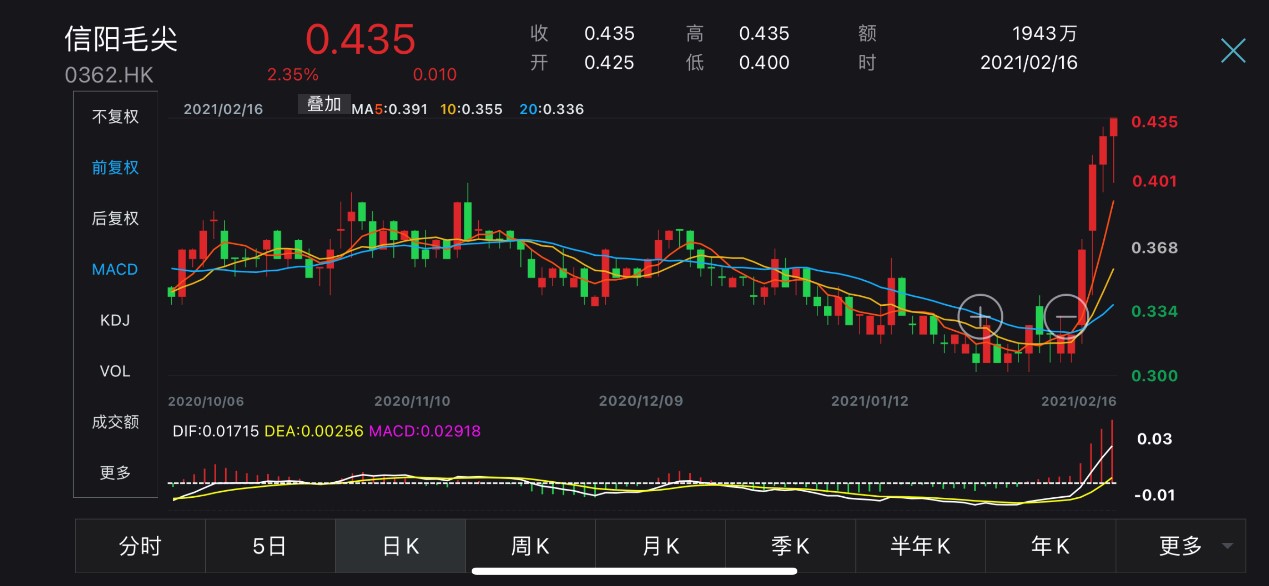Switch to the 5日 tab
Screen dimensions: 1269x586
pos(270,546)
